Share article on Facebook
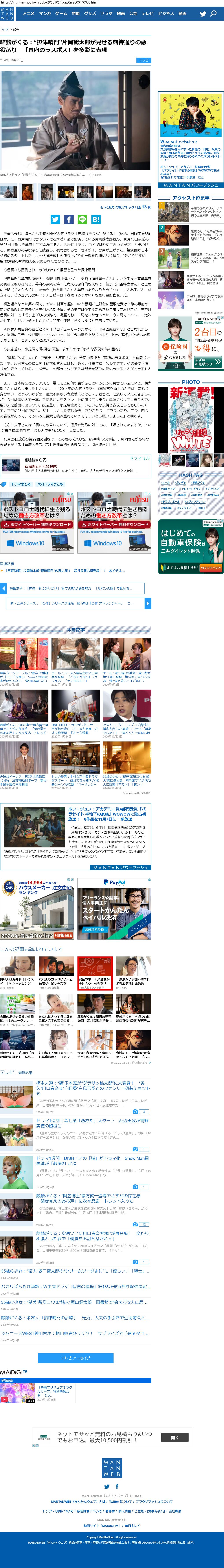Image resolution: width=224 pixels, height=1568 pixels. click(x=69, y=219)
